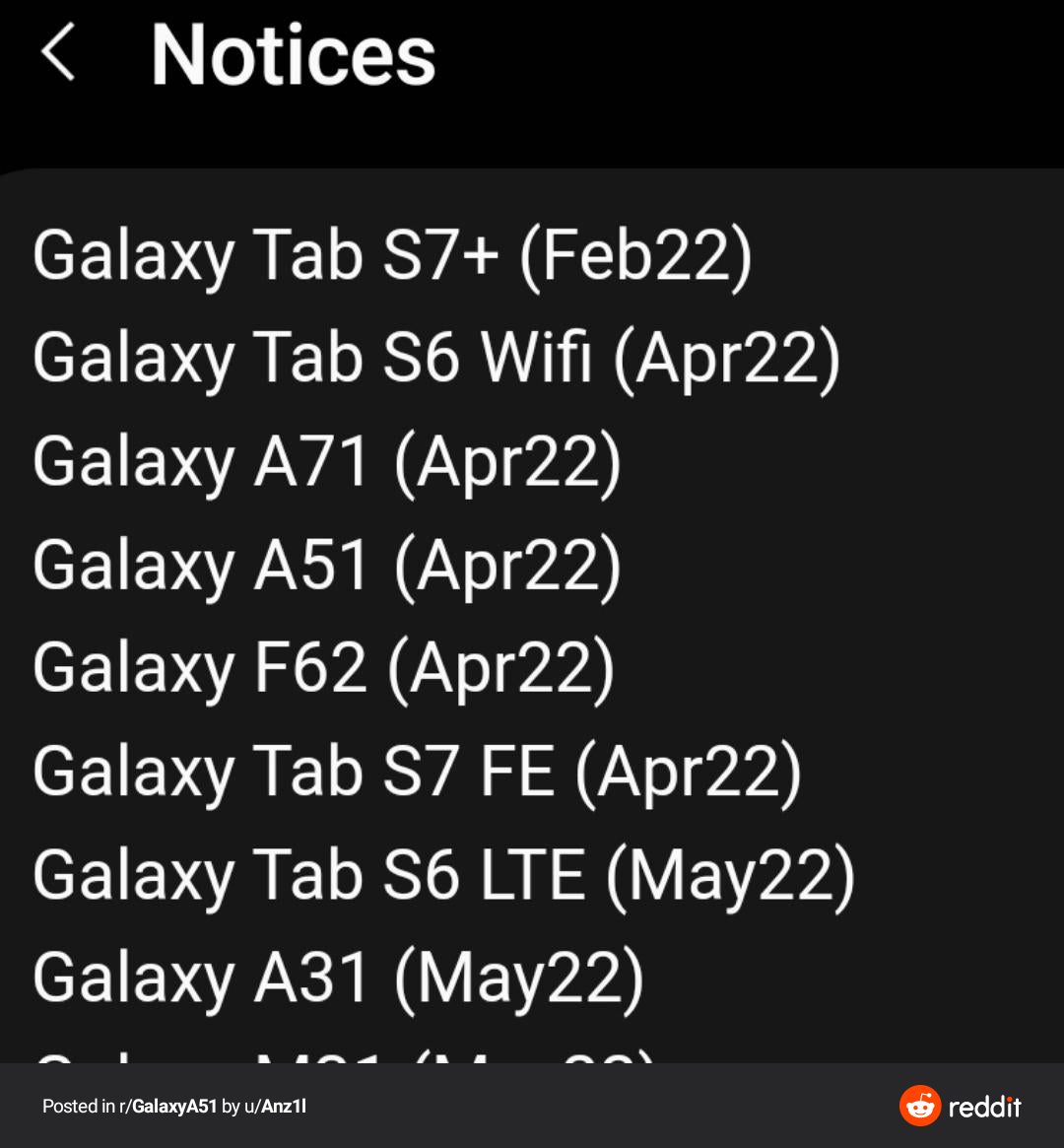This screenshot has width=1064, height=1148.
Task: Click the Apr22 date beside Galaxy A51
Action: (x=510, y=565)
